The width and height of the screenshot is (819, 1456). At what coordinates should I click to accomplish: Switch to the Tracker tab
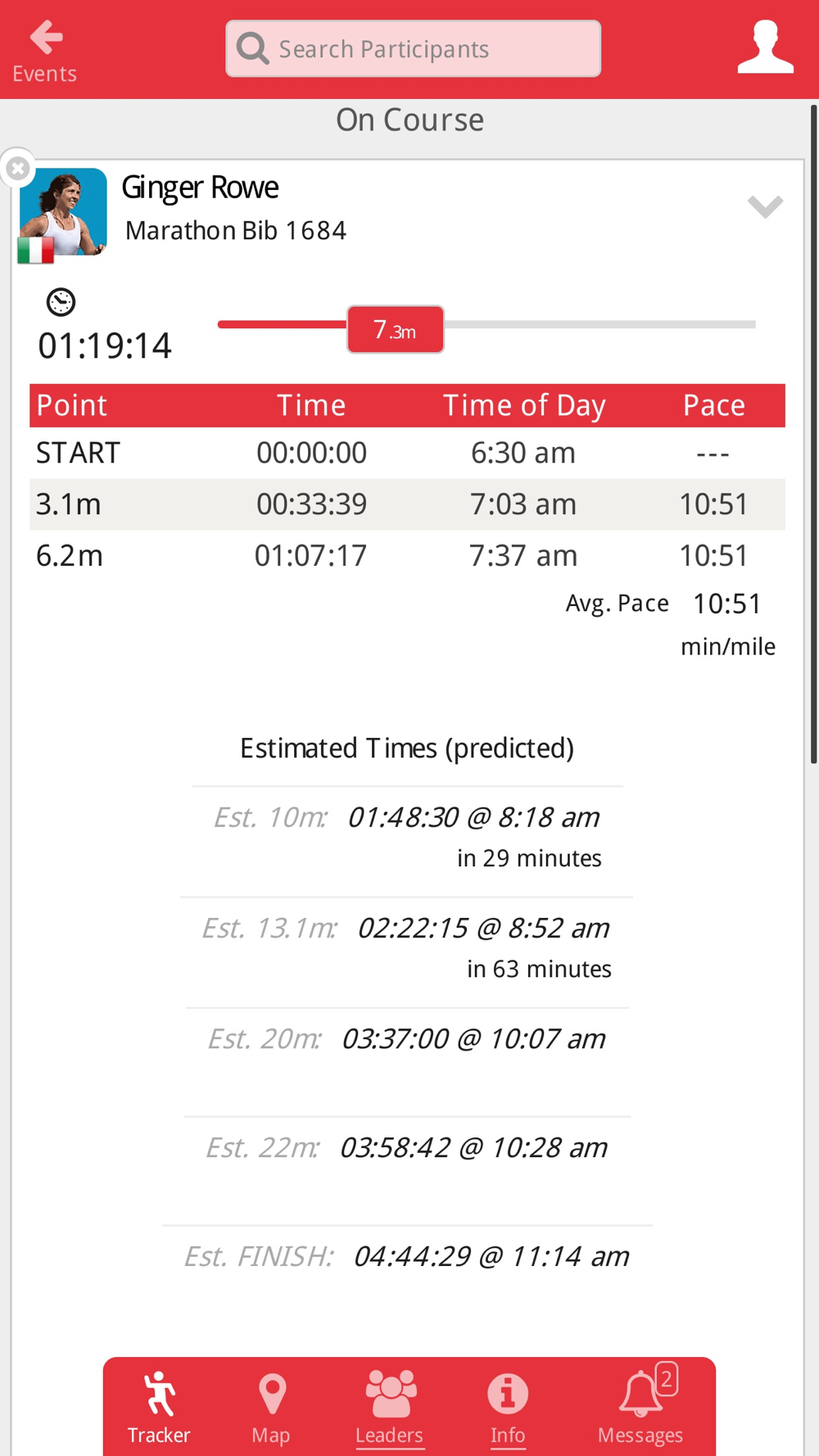[x=159, y=1408]
